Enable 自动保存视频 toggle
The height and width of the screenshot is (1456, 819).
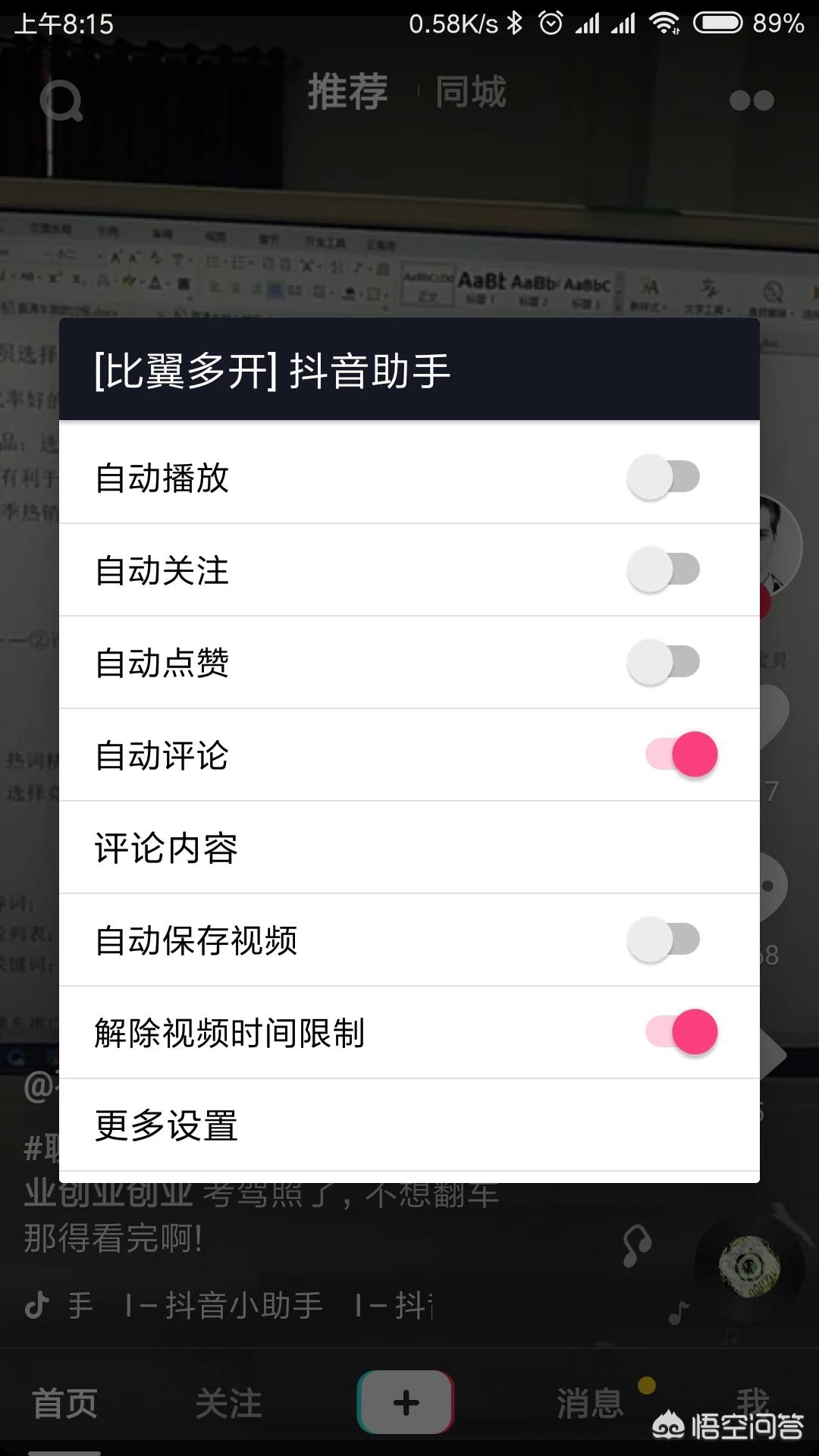pyautogui.click(x=664, y=940)
